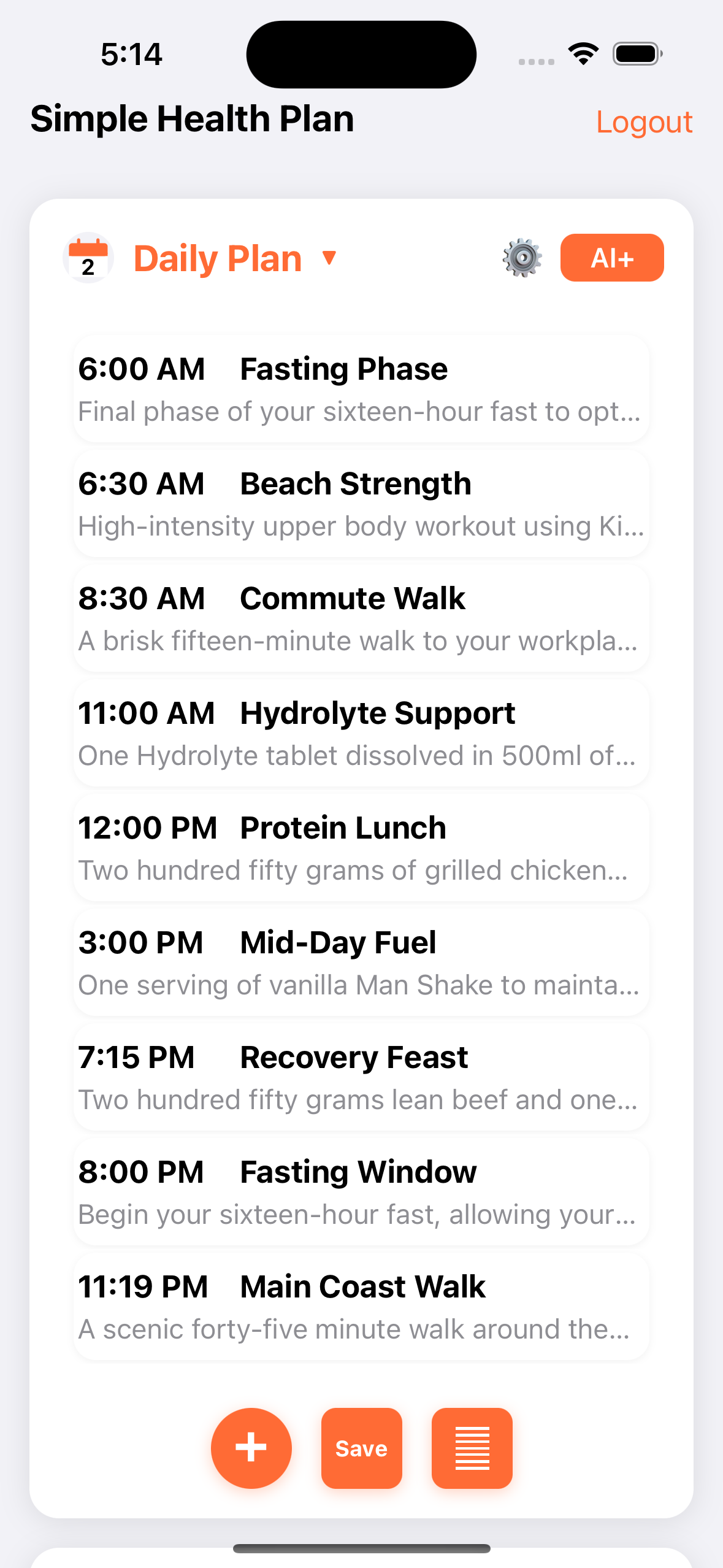The height and width of the screenshot is (1568, 723).
Task: Open the calendar date icon
Action: pos(88,258)
